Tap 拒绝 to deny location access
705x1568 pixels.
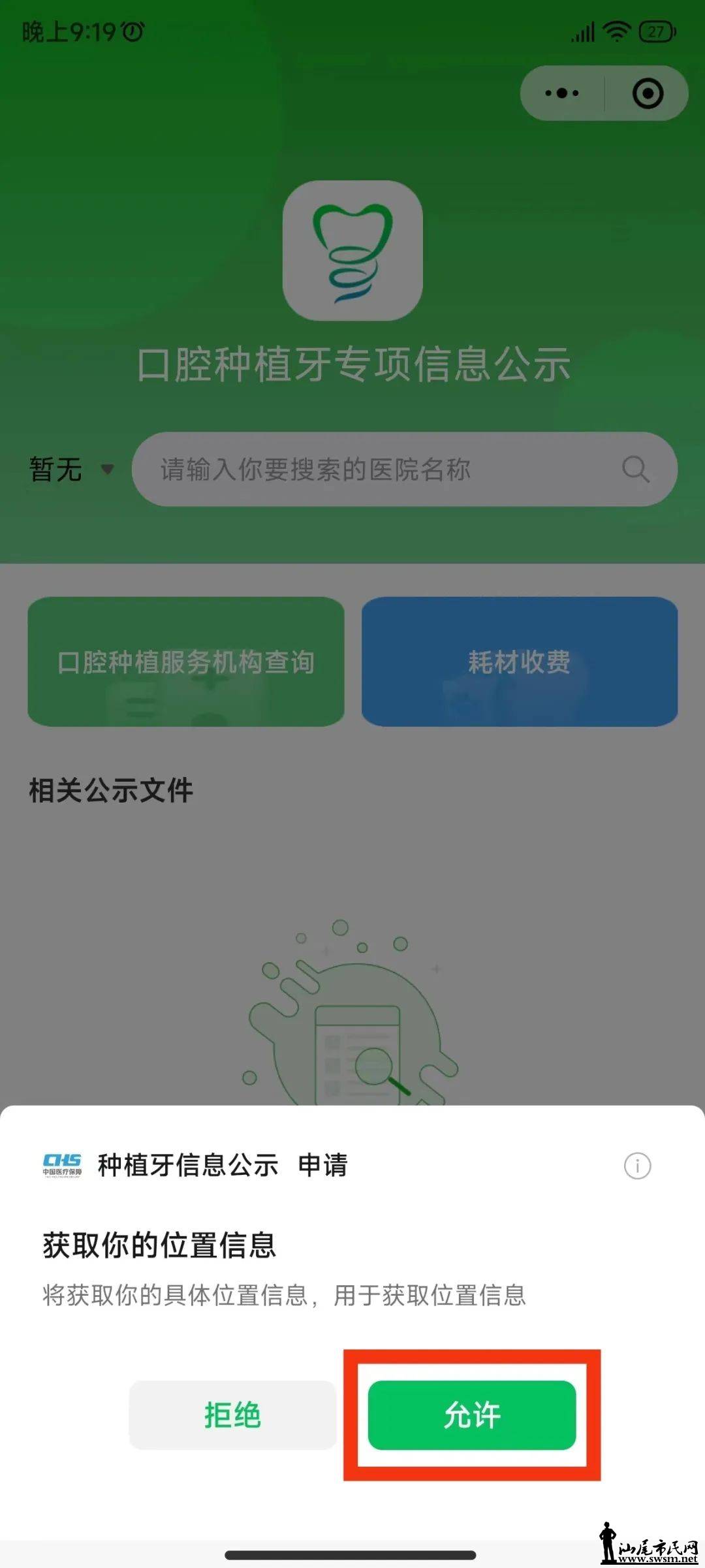click(x=232, y=1415)
